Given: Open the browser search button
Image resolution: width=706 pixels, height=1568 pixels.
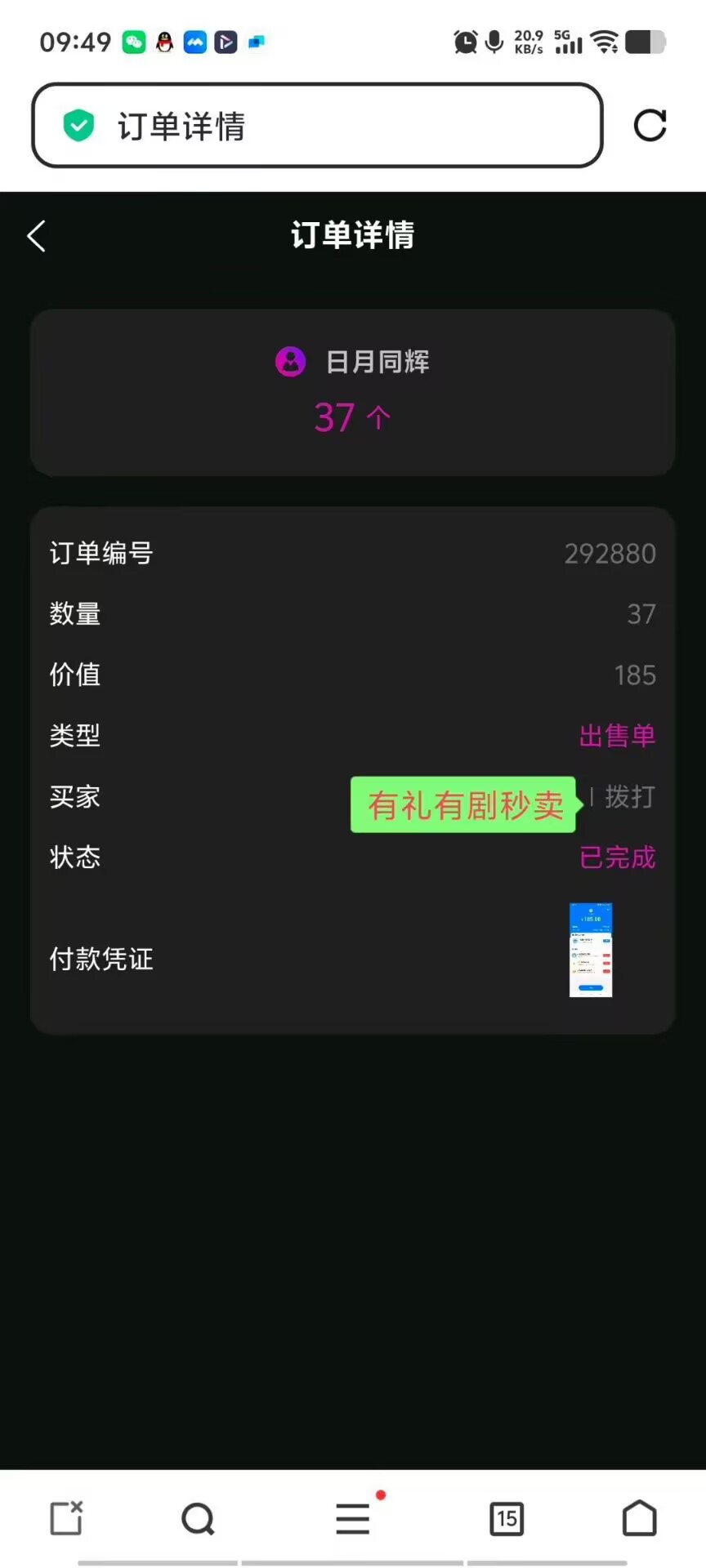Looking at the screenshot, I should 198,1519.
